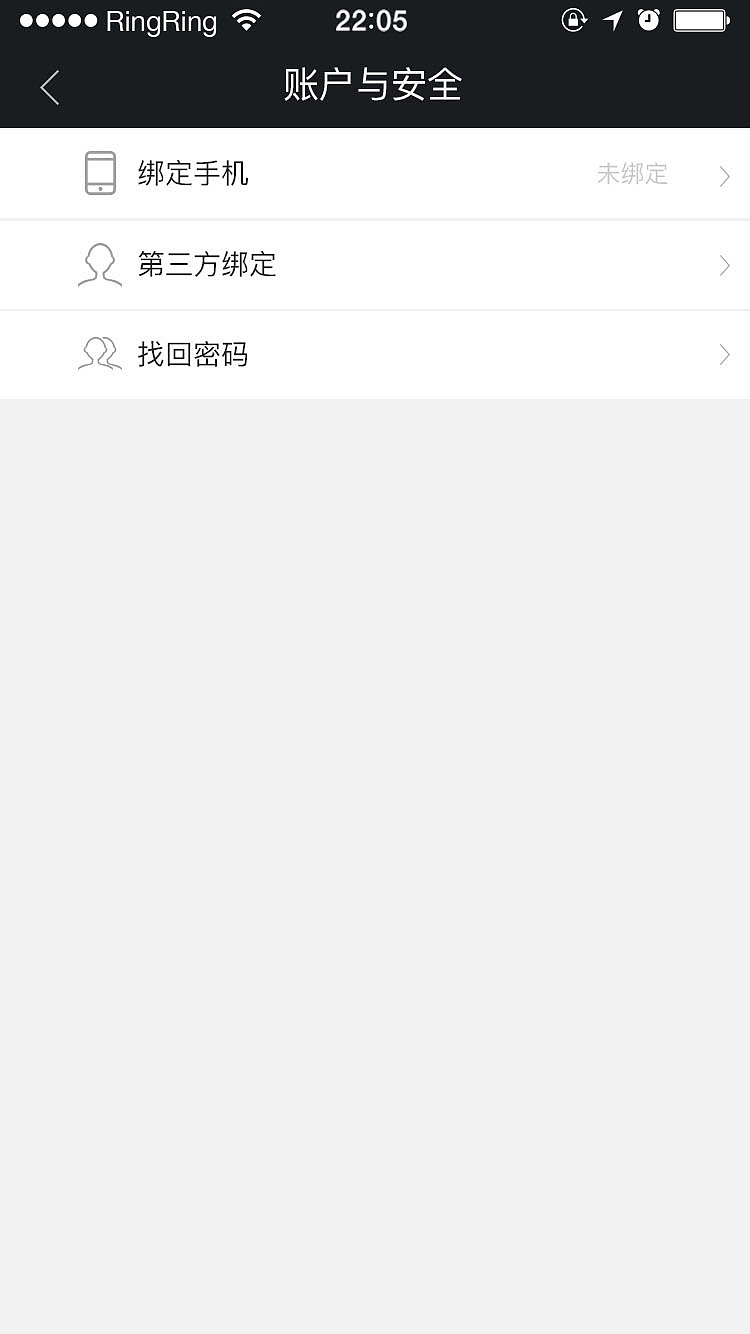Expand the 第三方绑定 row via its chevron
750x1334 pixels.
pyautogui.click(x=723, y=264)
